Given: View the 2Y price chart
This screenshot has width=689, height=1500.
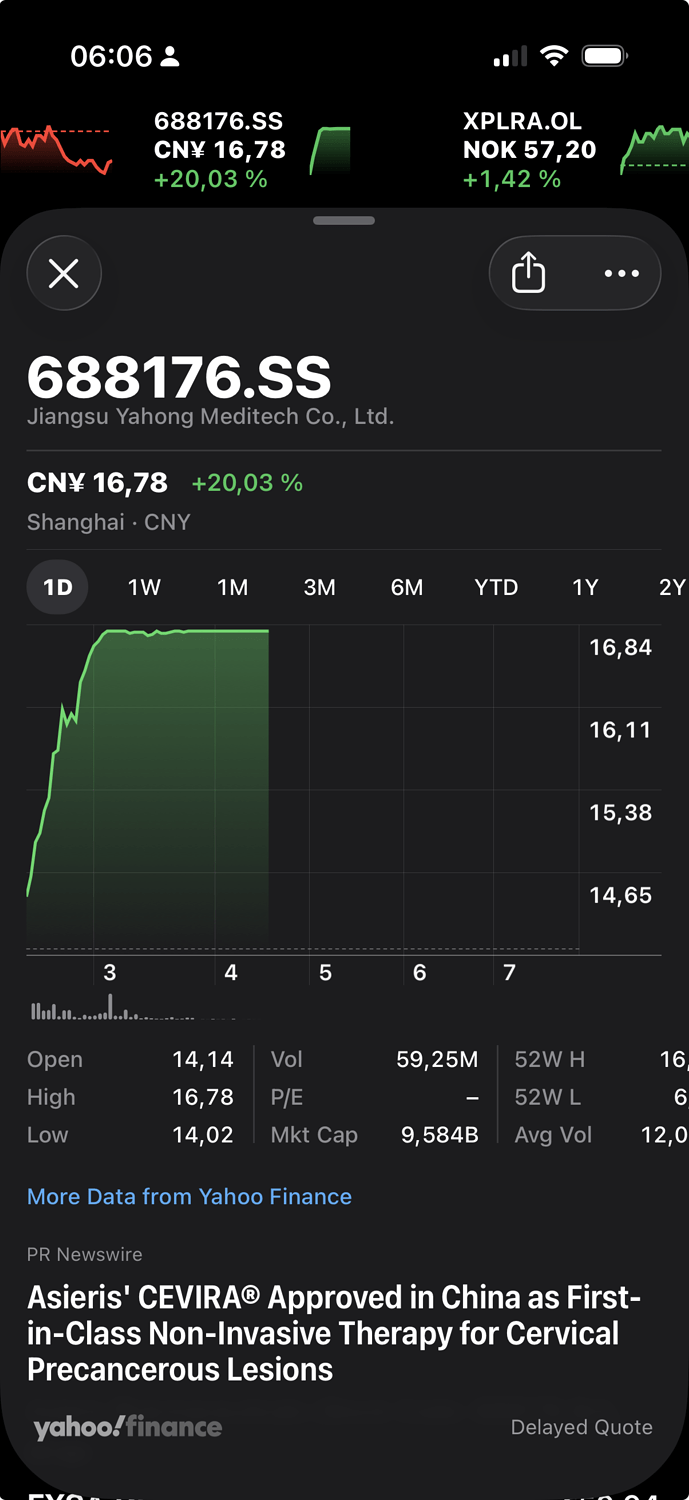Looking at the screenshot, I should pos(671,587).
